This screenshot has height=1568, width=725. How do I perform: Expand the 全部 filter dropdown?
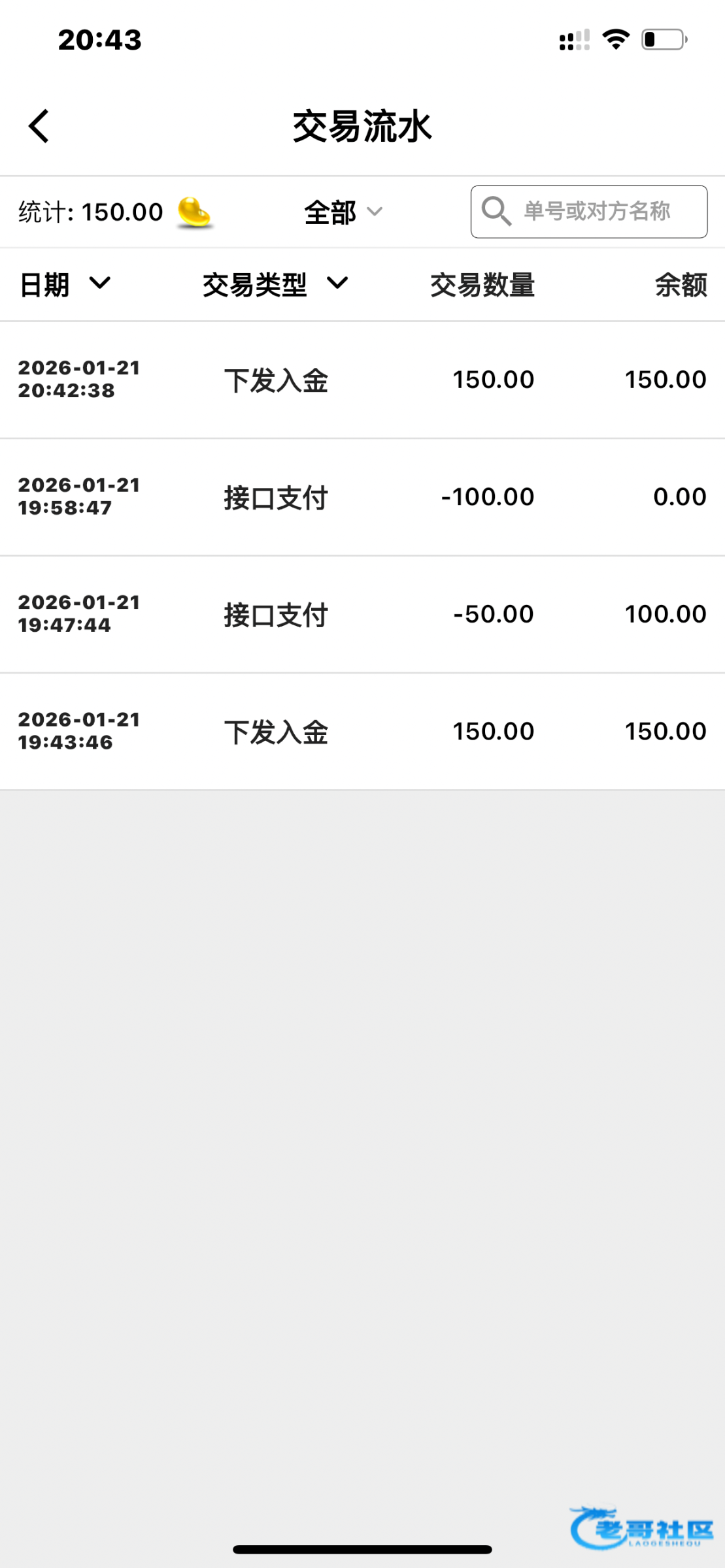click(x=343, y=212)
